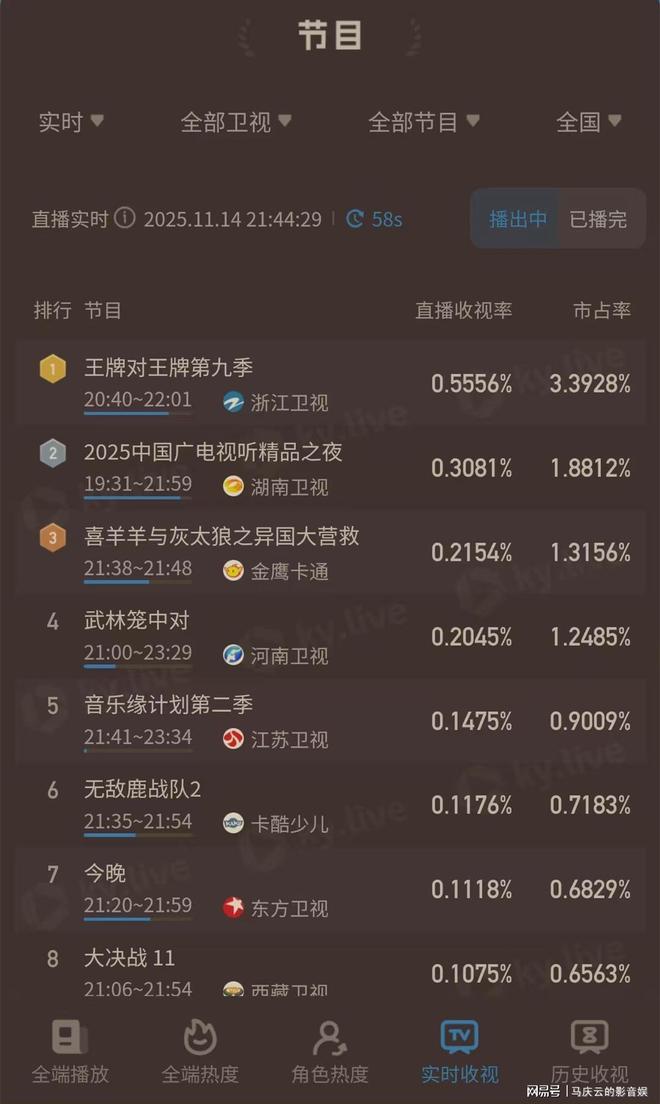660x1104 pixels.
Task: View 喜羊羊与灰太狼之异国大营救 details
Action: (x=330, y=552)
